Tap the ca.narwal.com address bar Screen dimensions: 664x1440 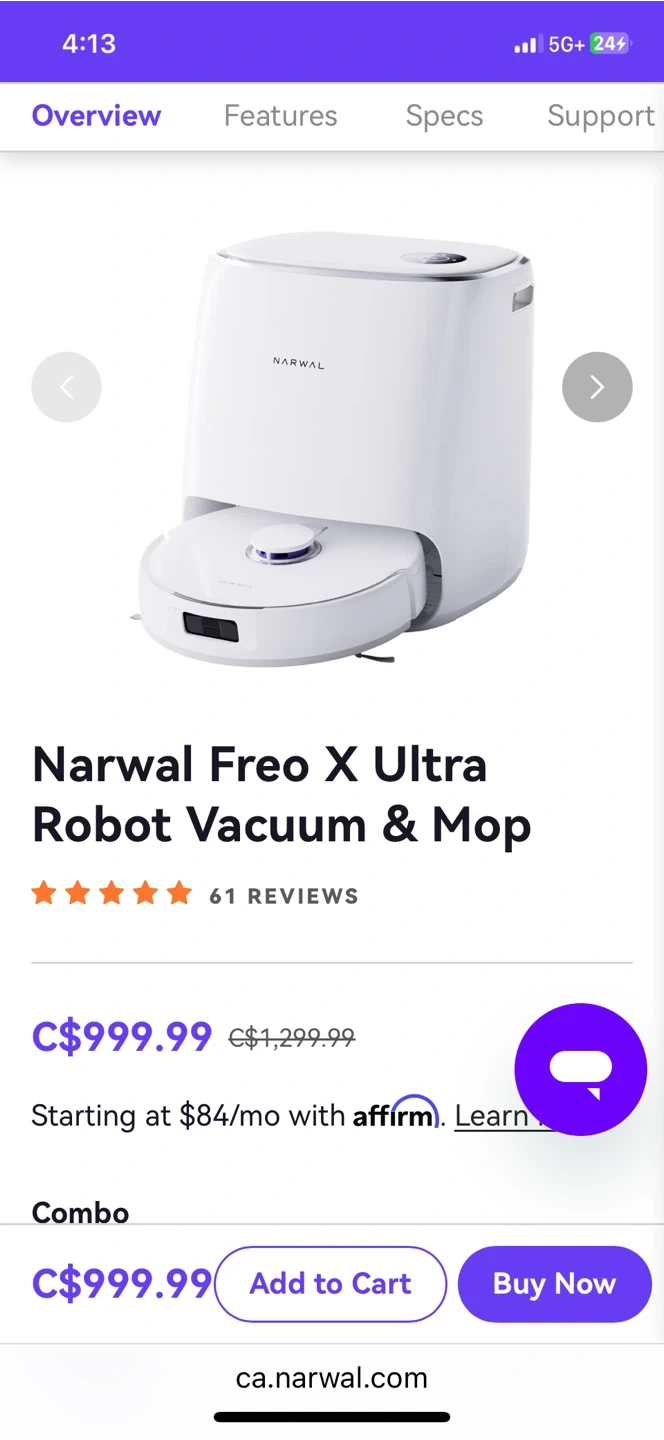click(x=332, y=1378)
